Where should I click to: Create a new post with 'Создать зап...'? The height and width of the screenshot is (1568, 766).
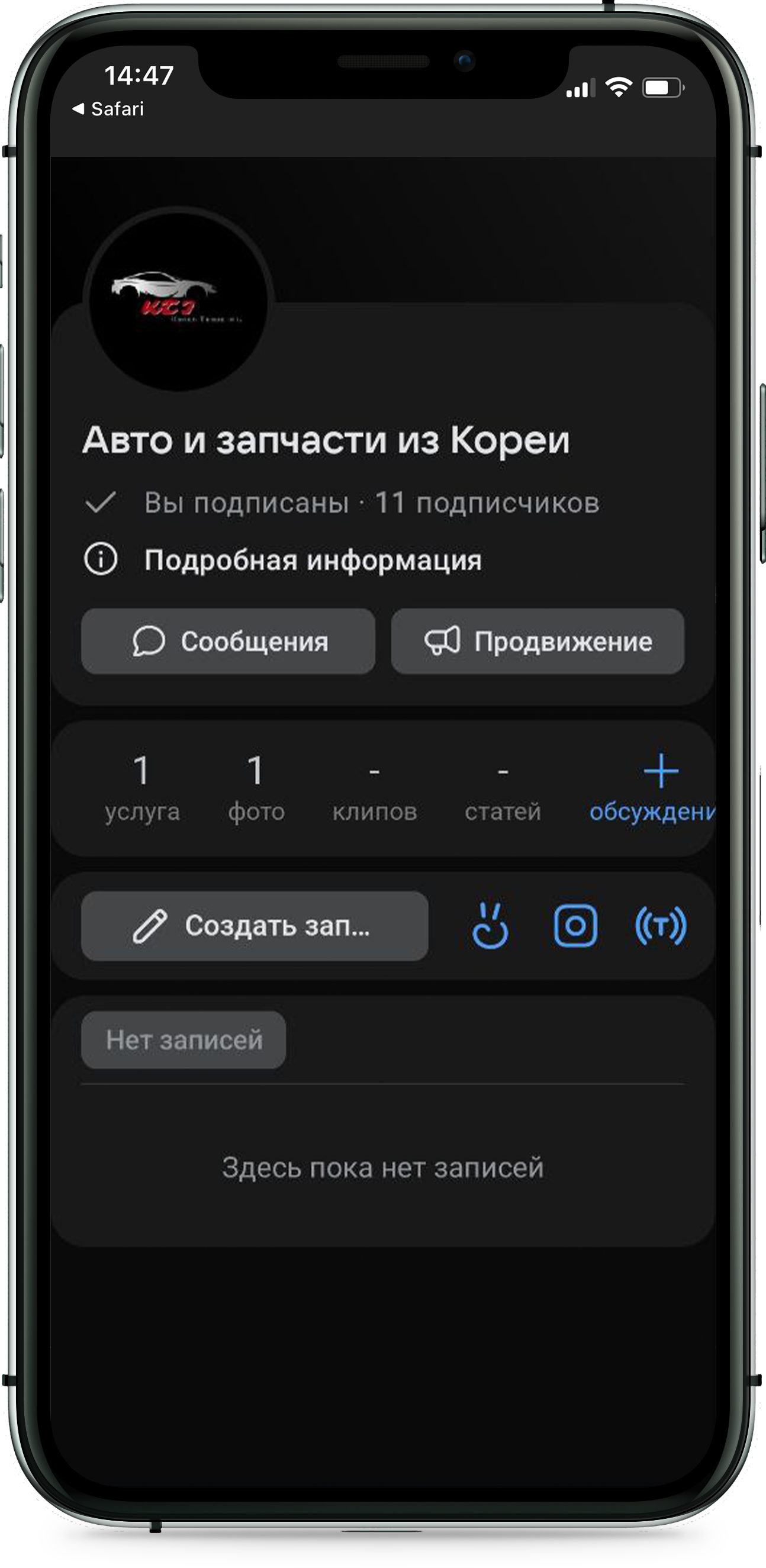pyautogui.click(x=255, y=926)
